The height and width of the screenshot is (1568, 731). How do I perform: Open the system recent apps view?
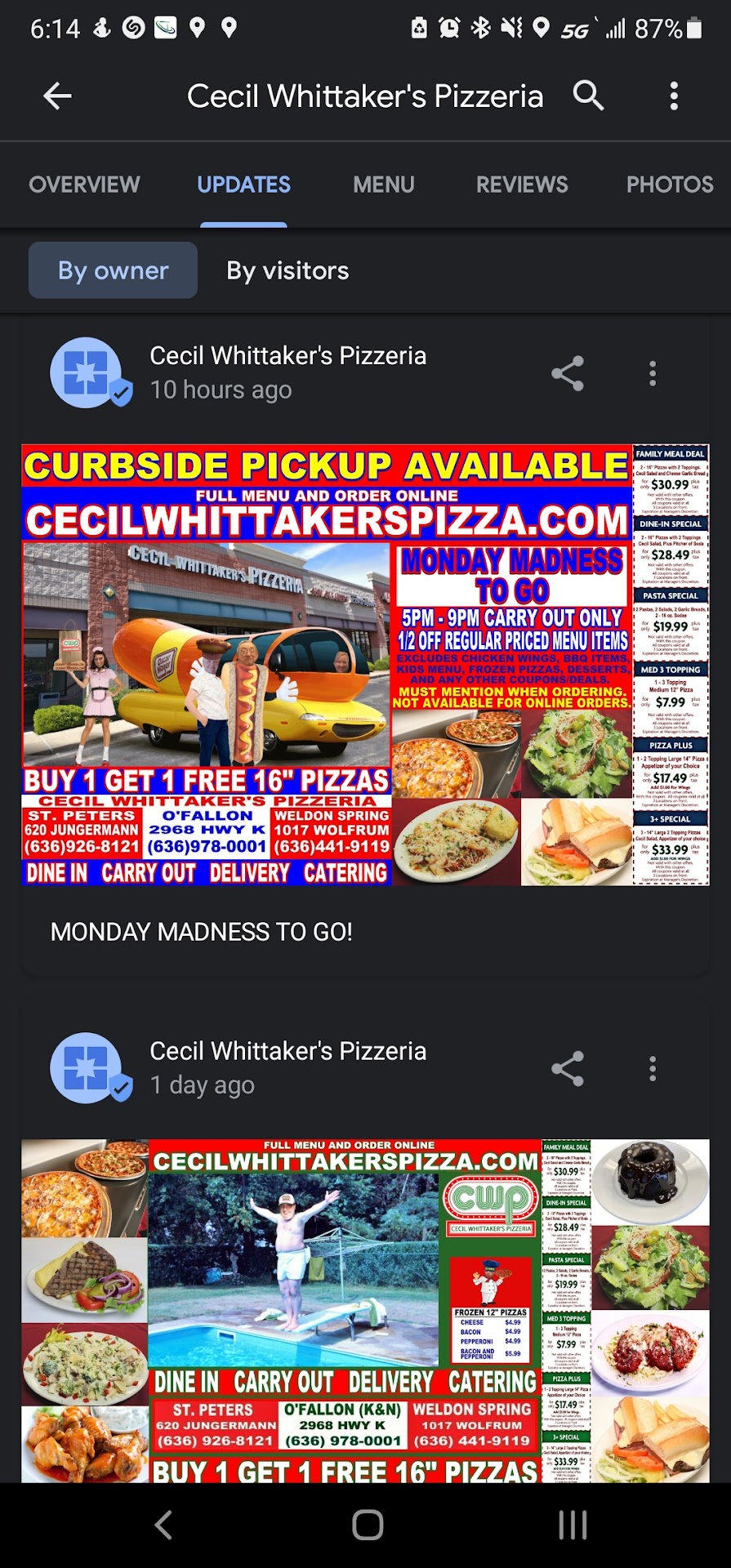tap(572, 1524)
